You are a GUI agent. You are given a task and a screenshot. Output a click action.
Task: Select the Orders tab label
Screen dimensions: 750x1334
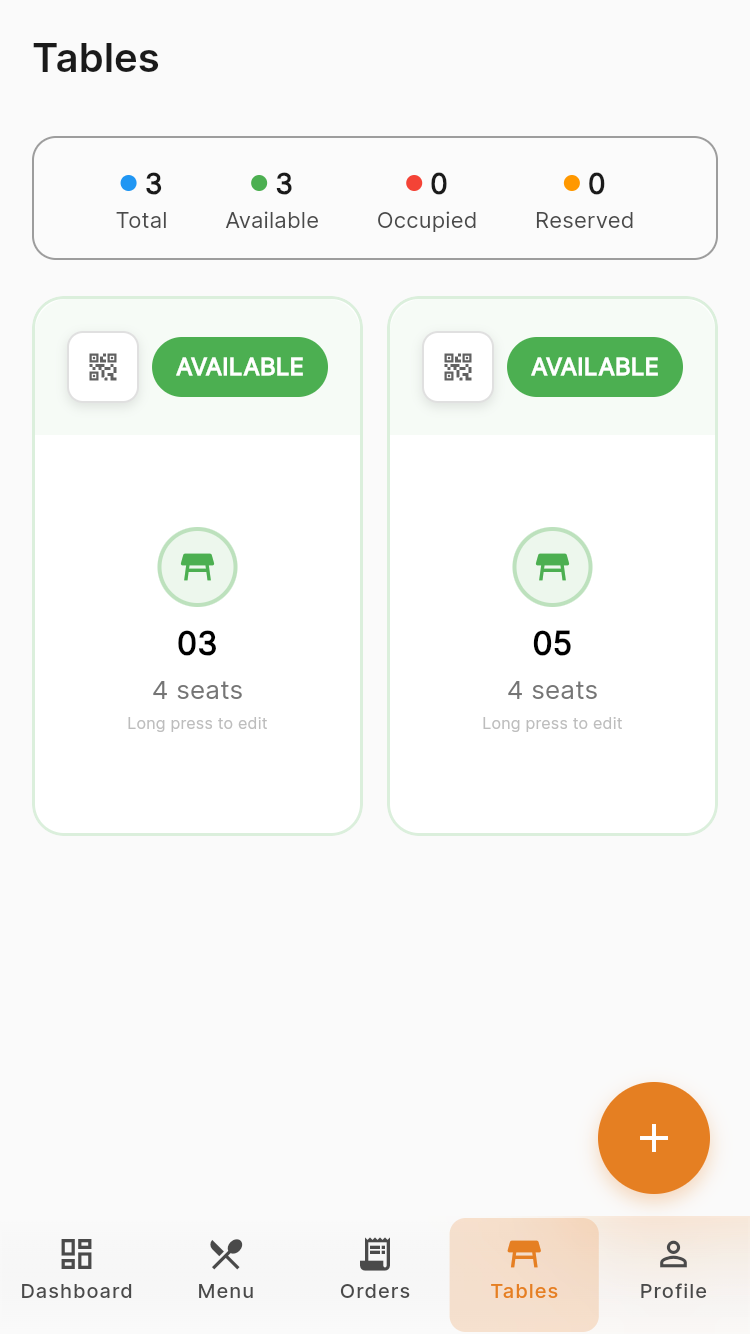click(x=375, y=1291)
